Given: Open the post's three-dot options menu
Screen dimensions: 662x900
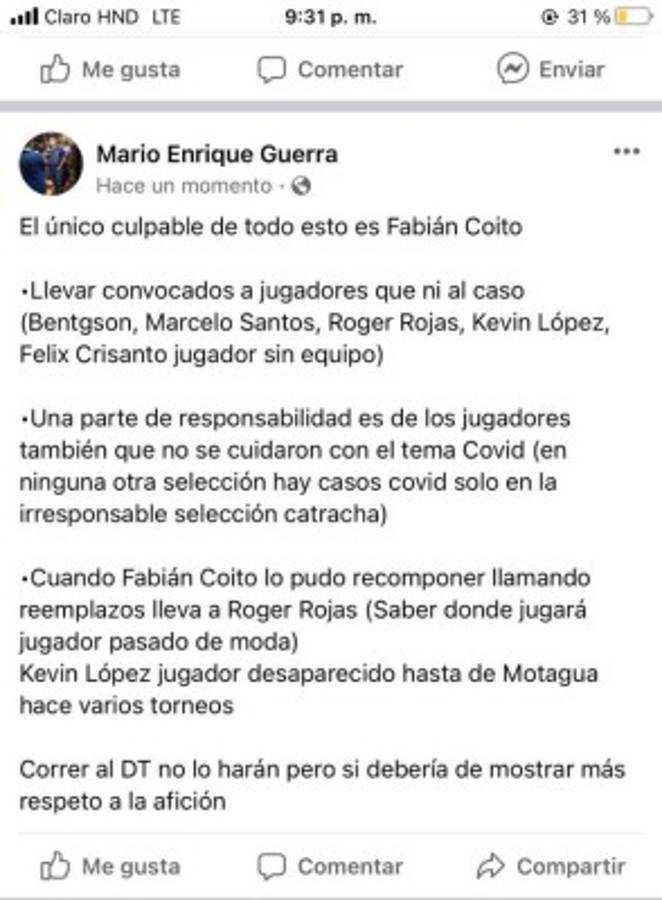Looking at the screenshot, I should 626,151.
